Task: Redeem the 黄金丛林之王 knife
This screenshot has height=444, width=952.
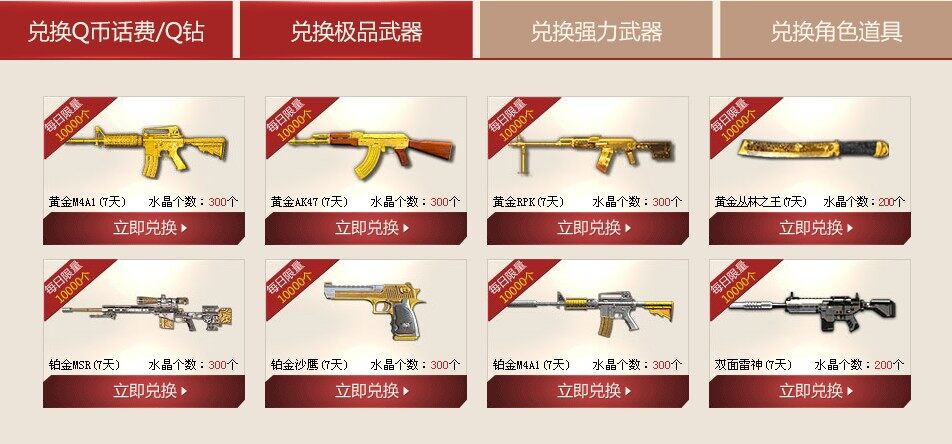Action: [x=810, y=228]
